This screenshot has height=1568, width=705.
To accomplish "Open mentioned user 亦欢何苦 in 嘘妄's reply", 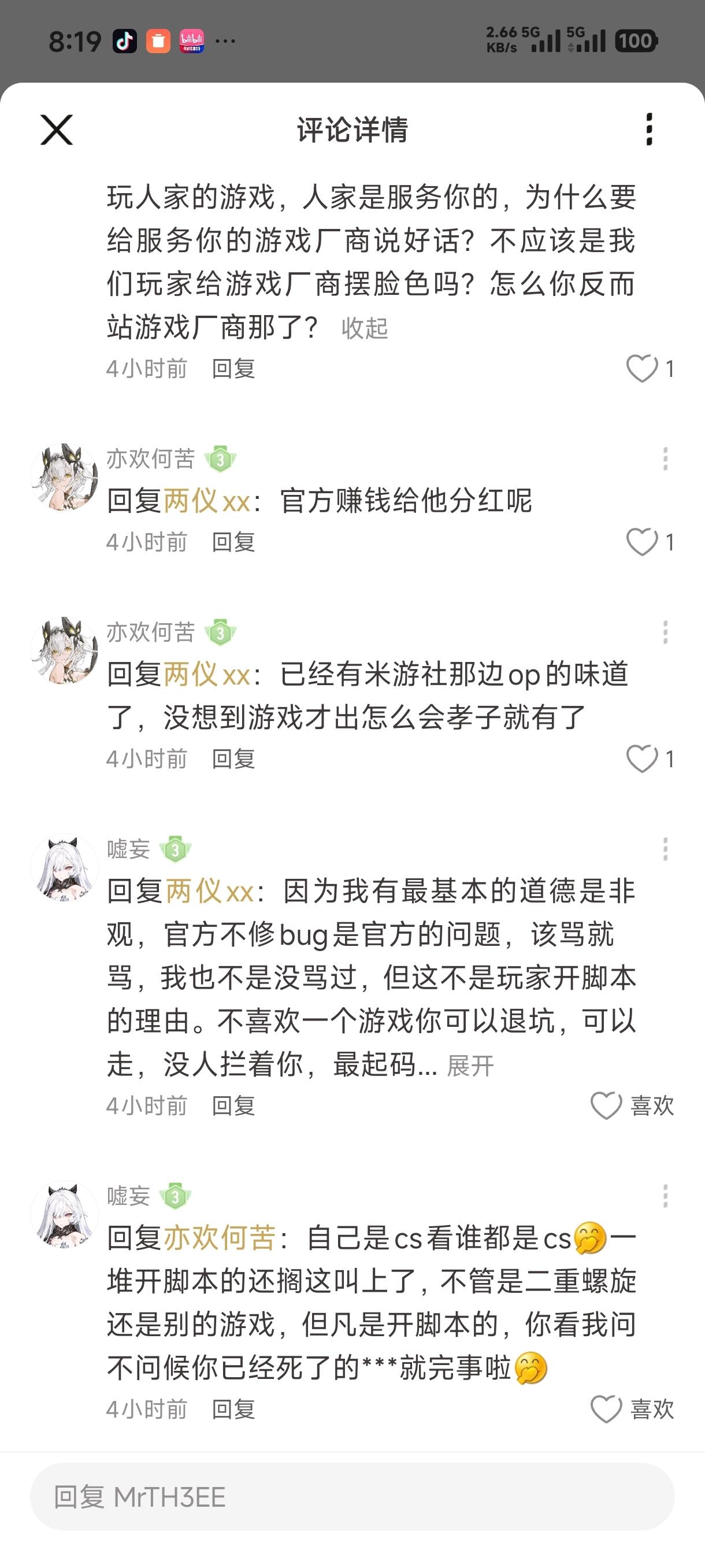I will point(220,1238).
